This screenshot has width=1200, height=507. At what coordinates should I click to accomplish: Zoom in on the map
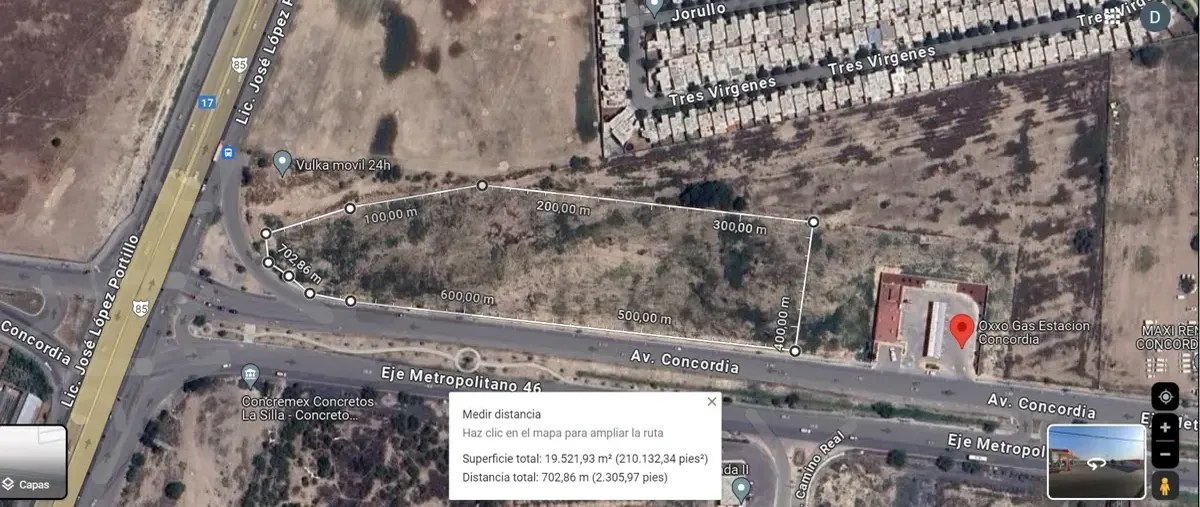pos(1165,427)
